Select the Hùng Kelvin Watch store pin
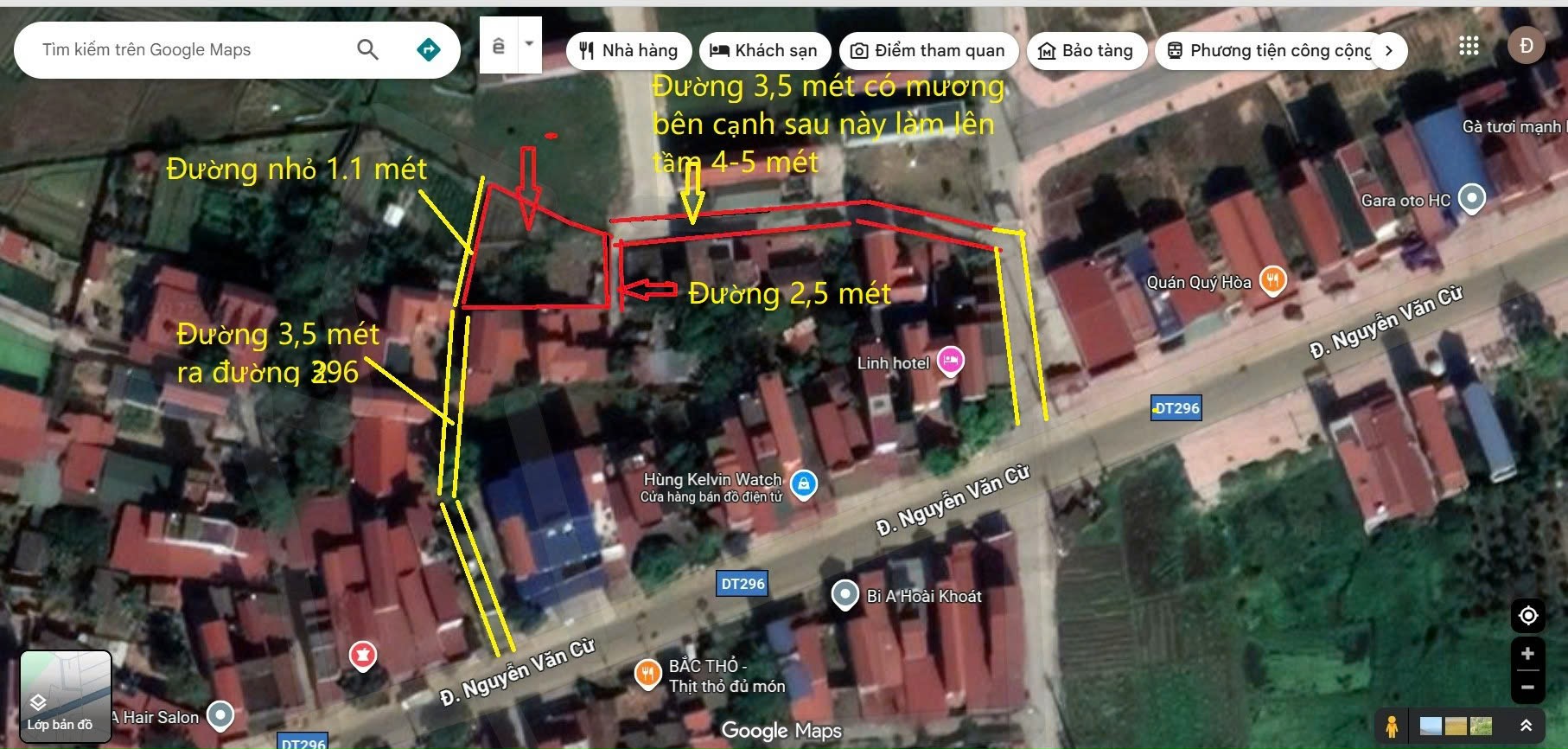The height and width of the screenshot is (749, 1568). coord(803,483)
